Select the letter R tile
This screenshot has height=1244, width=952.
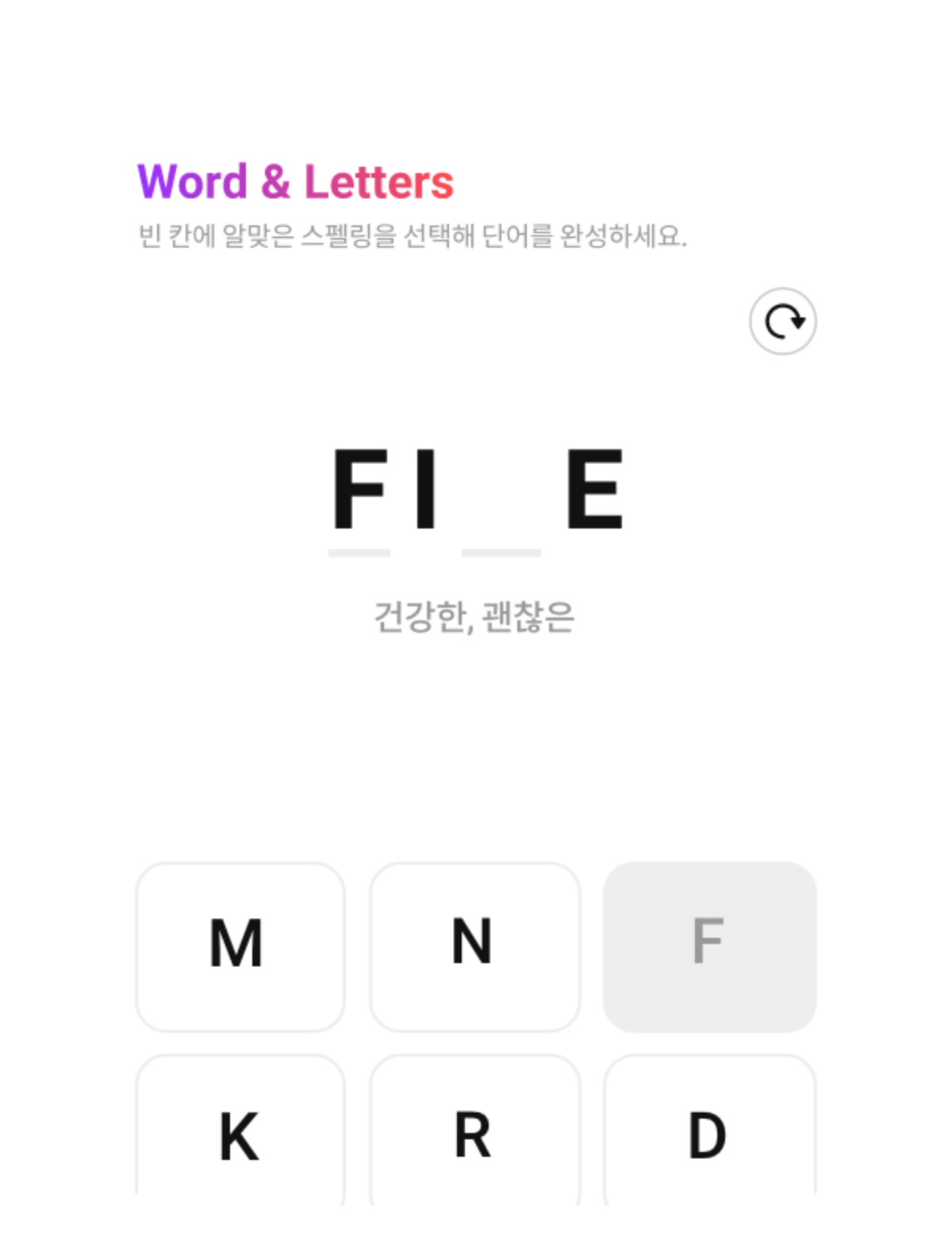[474, 1135]
